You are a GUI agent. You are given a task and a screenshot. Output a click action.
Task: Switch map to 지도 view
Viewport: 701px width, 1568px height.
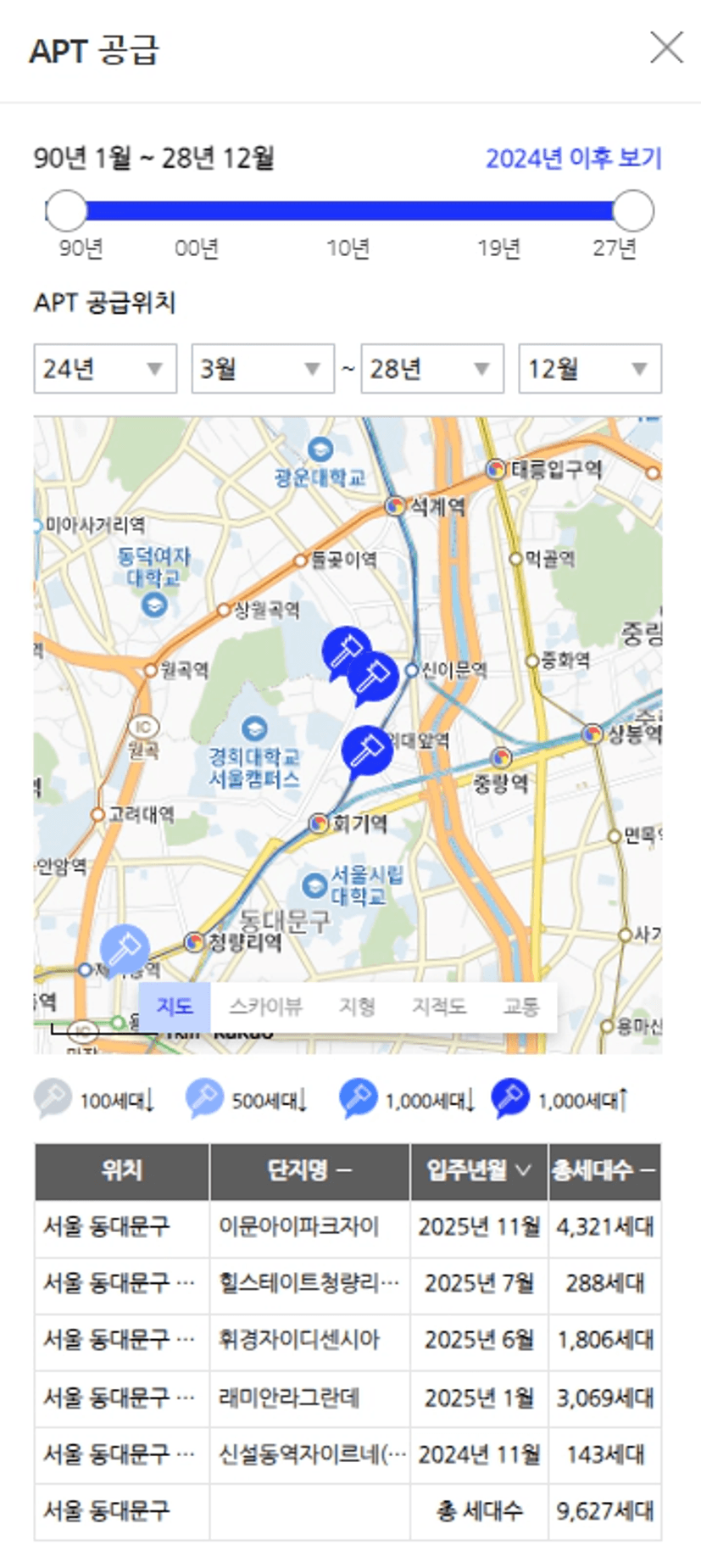coord(175,1007)
